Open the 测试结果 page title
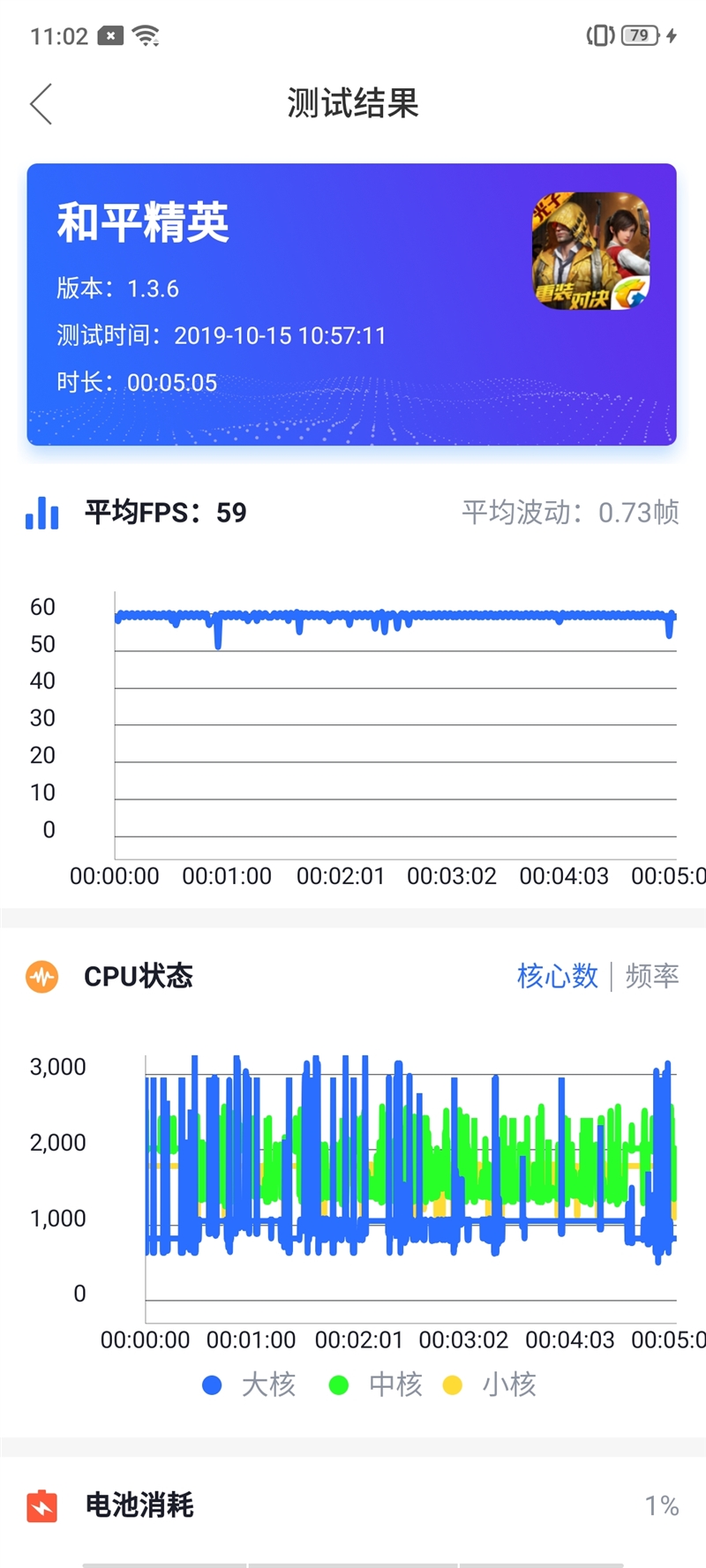 (x=352, y=103)
